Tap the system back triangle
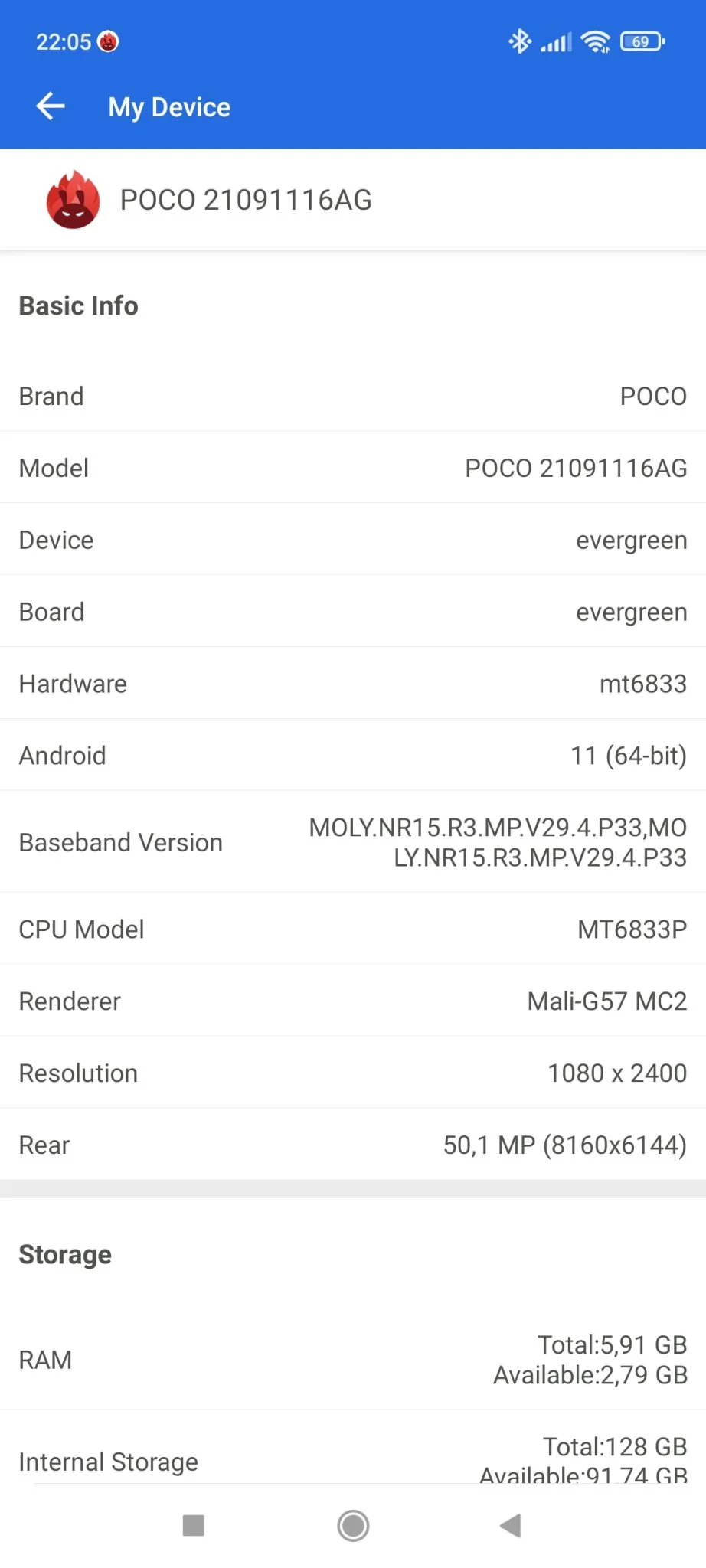 (511, 1525)
